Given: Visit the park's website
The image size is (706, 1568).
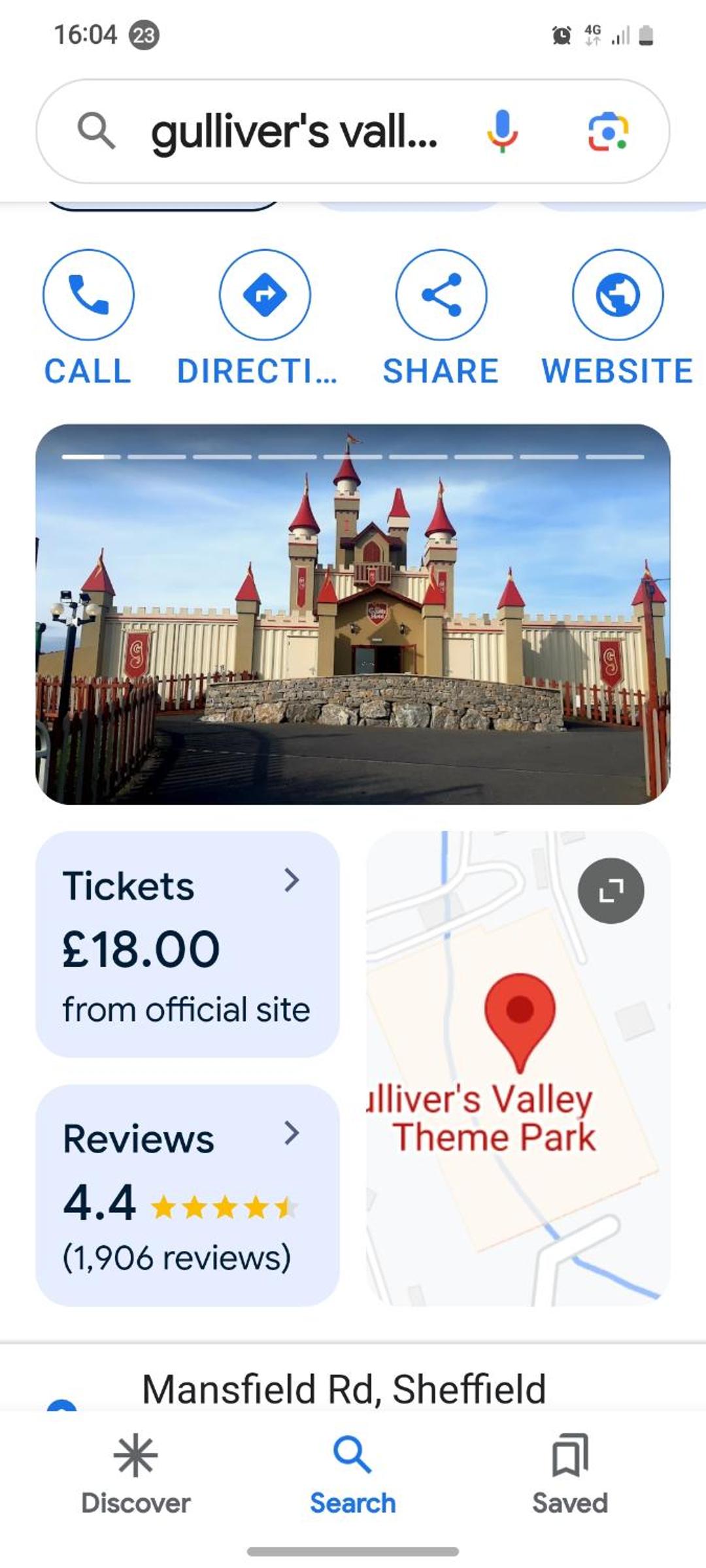Looking at the screenshot, I should 617,318.
